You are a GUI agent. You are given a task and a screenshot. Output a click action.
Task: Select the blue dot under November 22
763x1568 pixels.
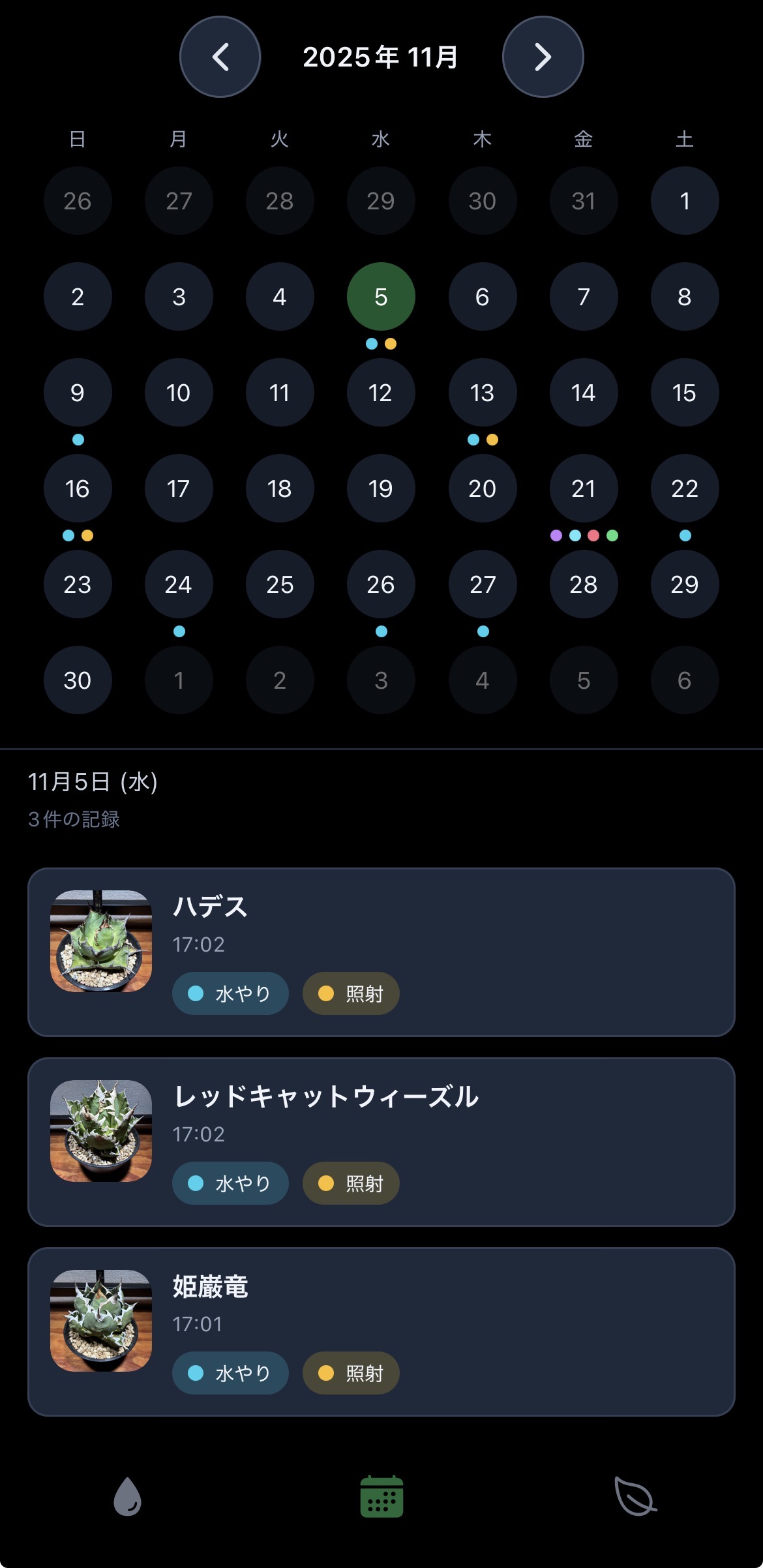(x=684, y=535)
